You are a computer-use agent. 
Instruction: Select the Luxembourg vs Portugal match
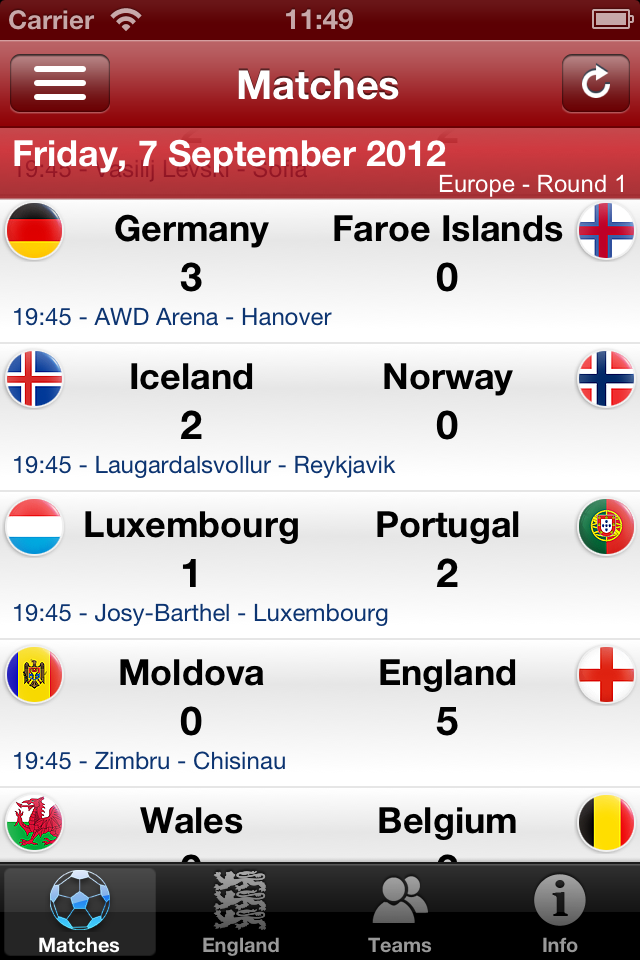[320, 566]
